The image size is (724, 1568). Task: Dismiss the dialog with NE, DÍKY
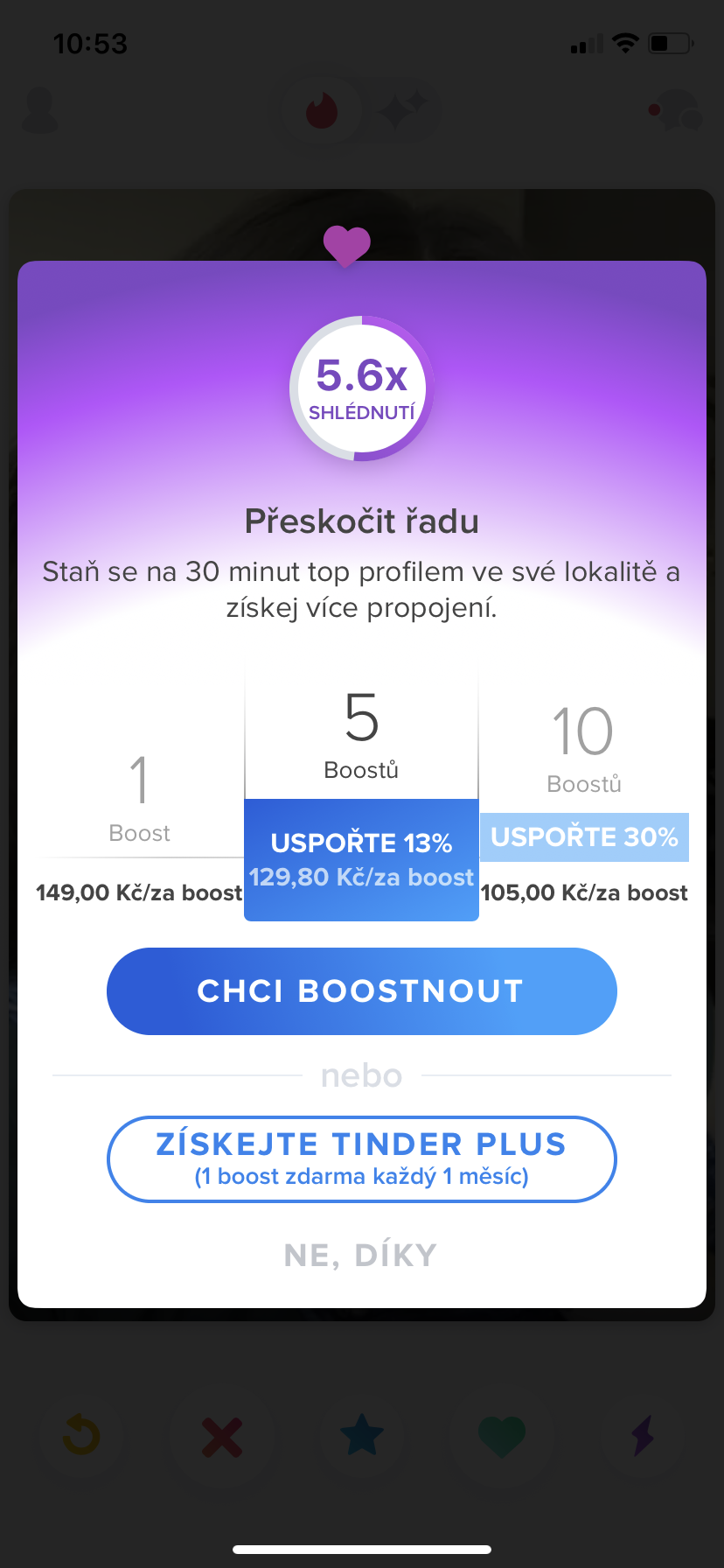click(360, 1256)
